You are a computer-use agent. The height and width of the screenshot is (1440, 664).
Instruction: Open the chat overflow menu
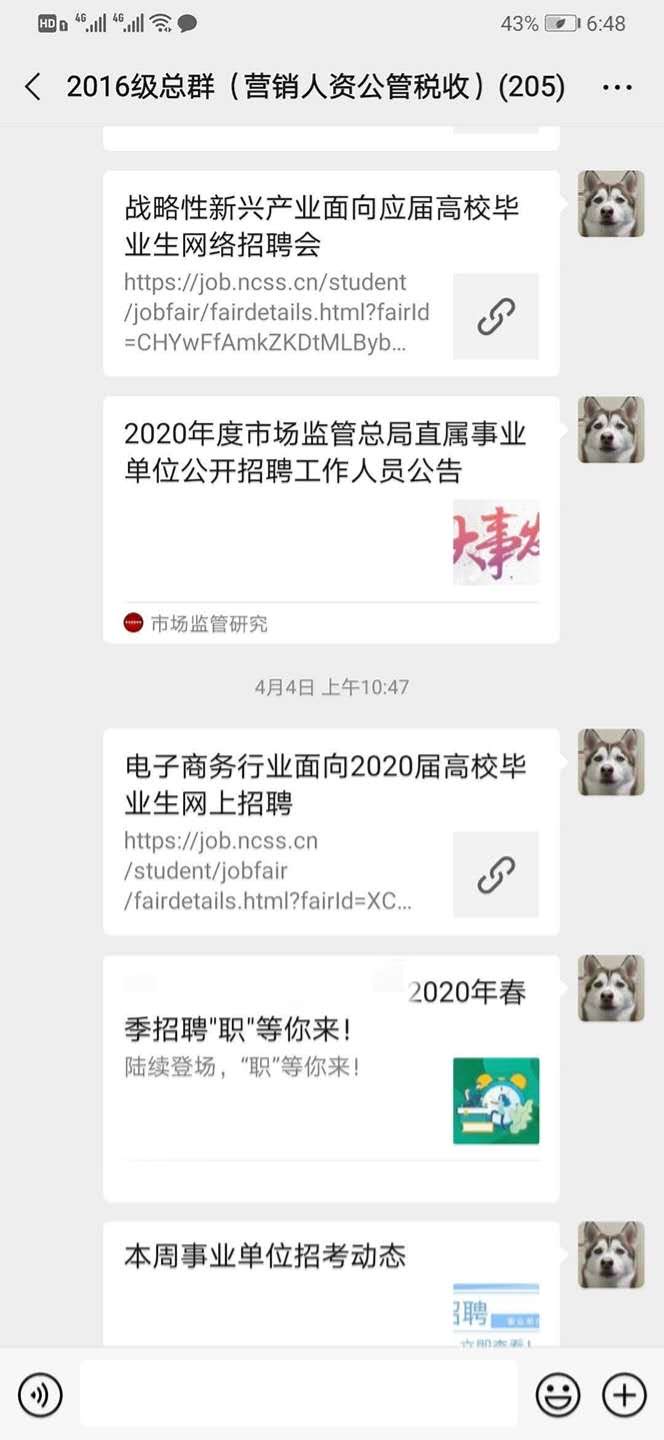coord(617,87)
